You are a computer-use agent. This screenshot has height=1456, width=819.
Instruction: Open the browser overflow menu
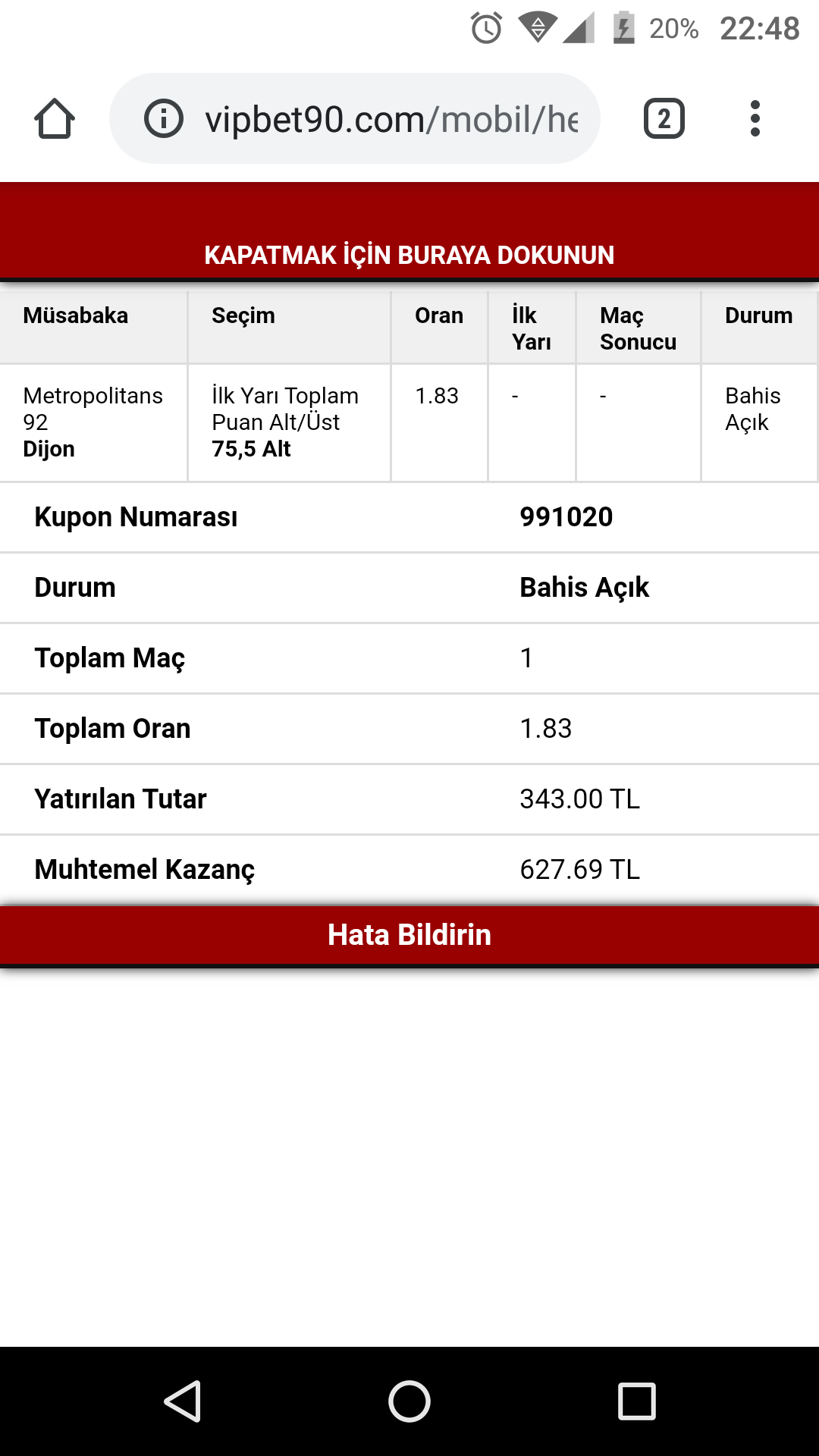[x=755, y=118]
